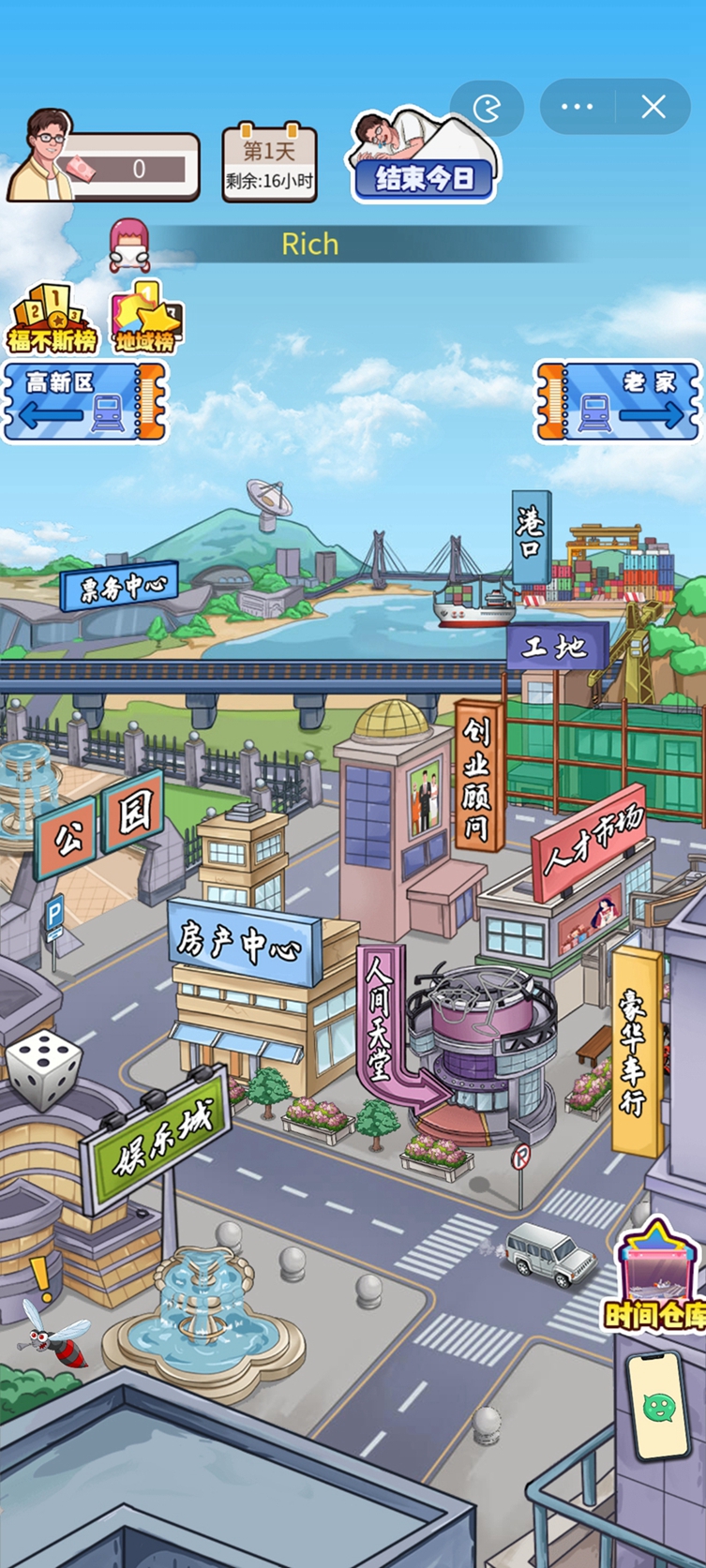Tap 结束今日 to end the day
The width and height of the screenshot is (706, 1568).
tap(424, 177)
